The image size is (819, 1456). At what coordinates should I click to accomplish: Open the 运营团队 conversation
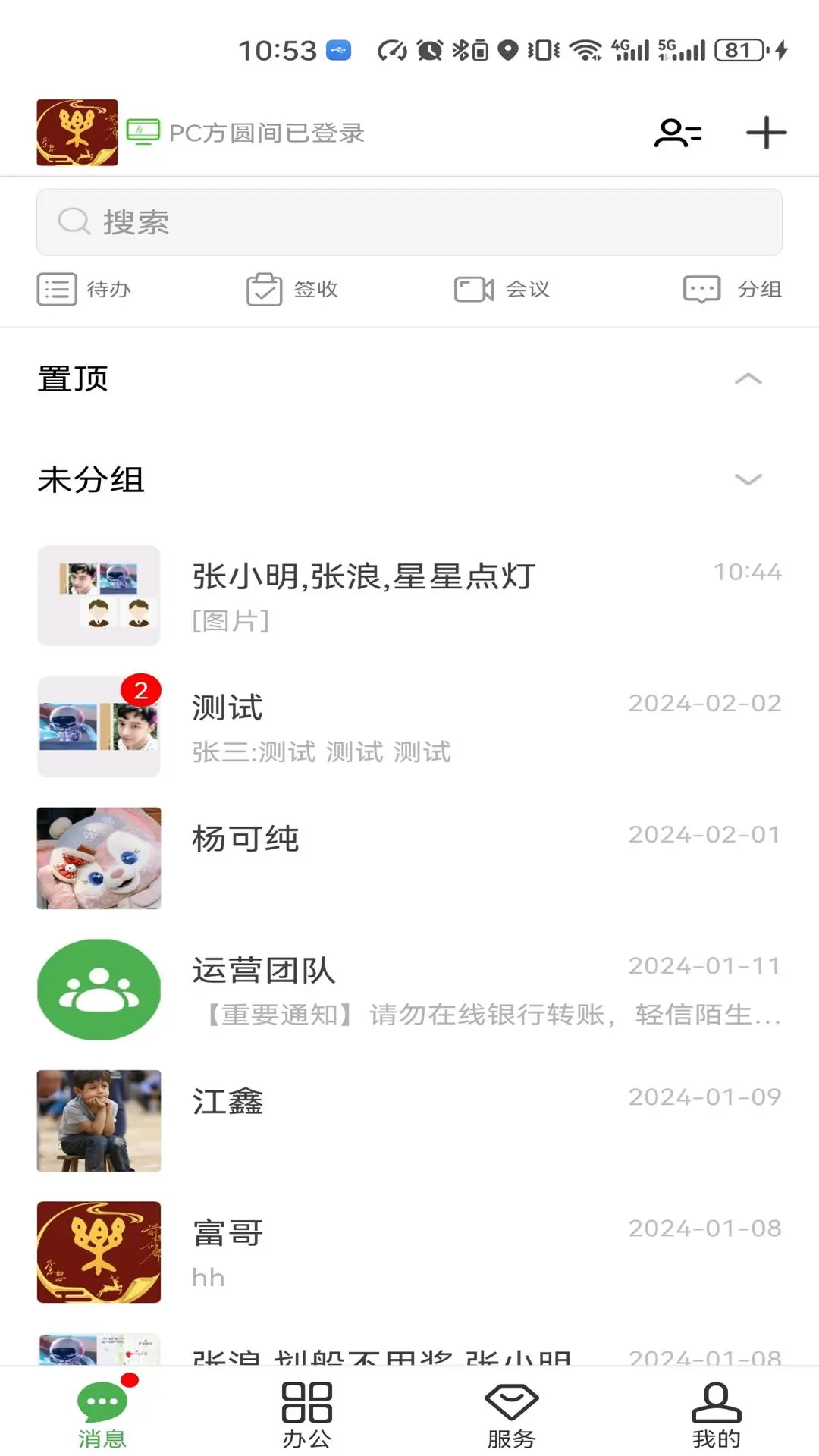(x=409, y=990)
